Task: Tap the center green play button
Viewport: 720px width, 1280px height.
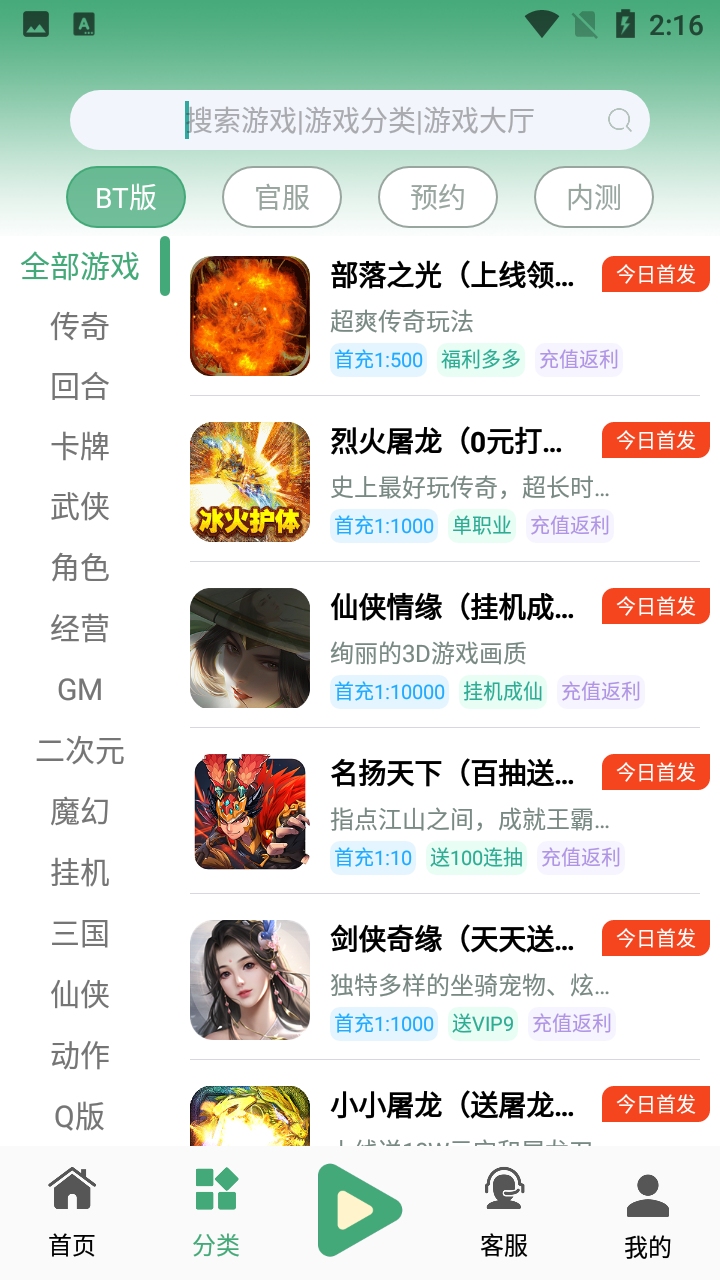Action: pyautogui.click(x=359, y=1210)
